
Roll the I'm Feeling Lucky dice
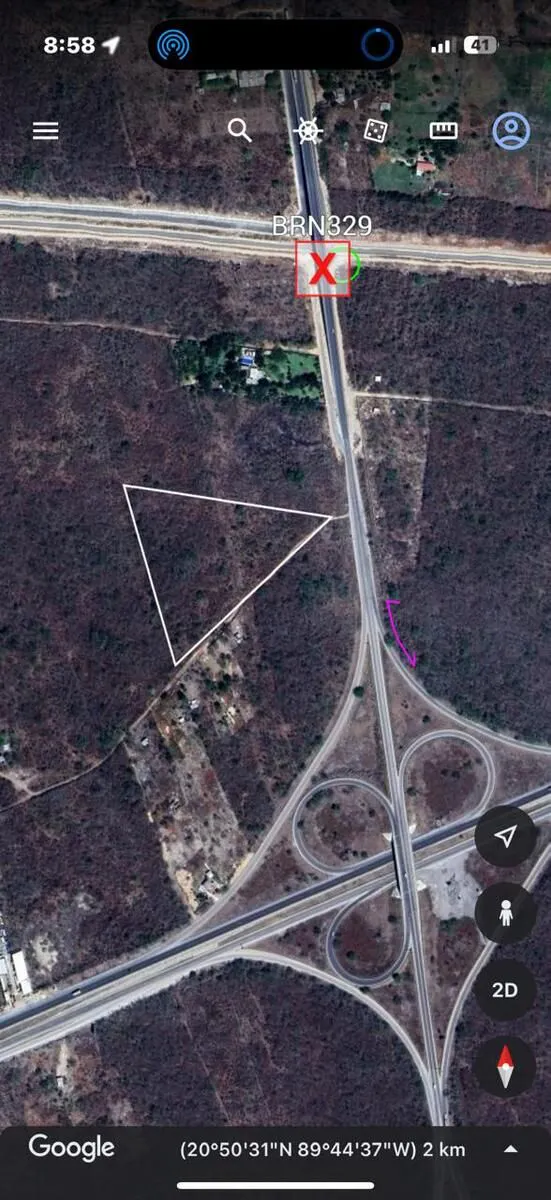coord(375,130)
